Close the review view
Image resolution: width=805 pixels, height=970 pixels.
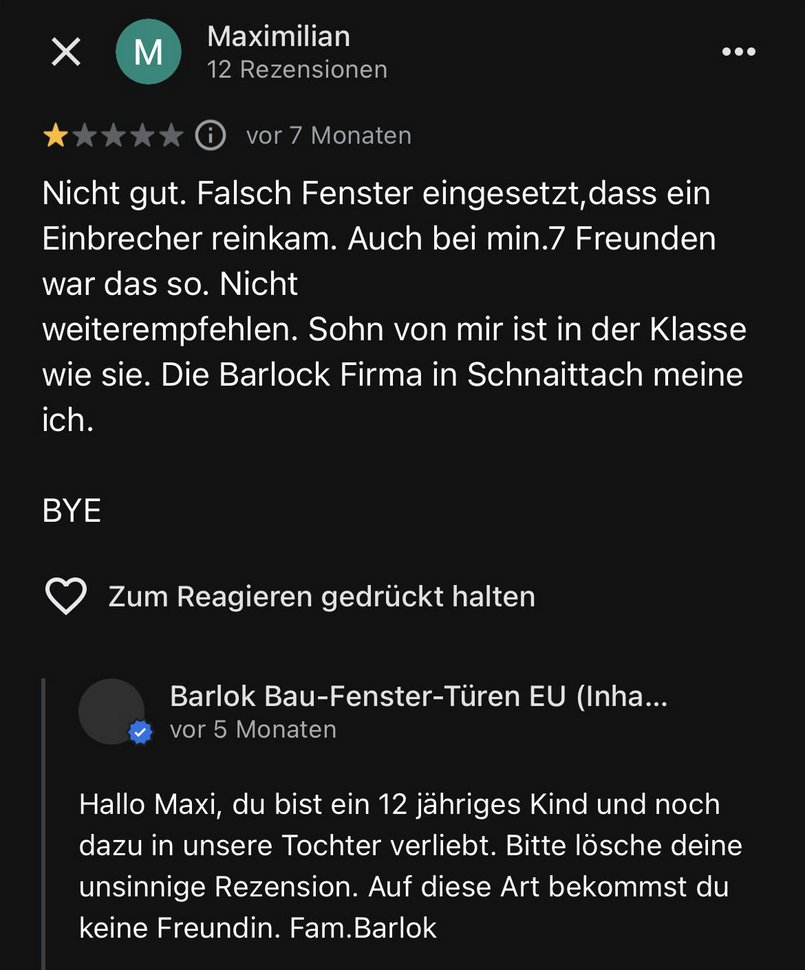click(66, 52)
